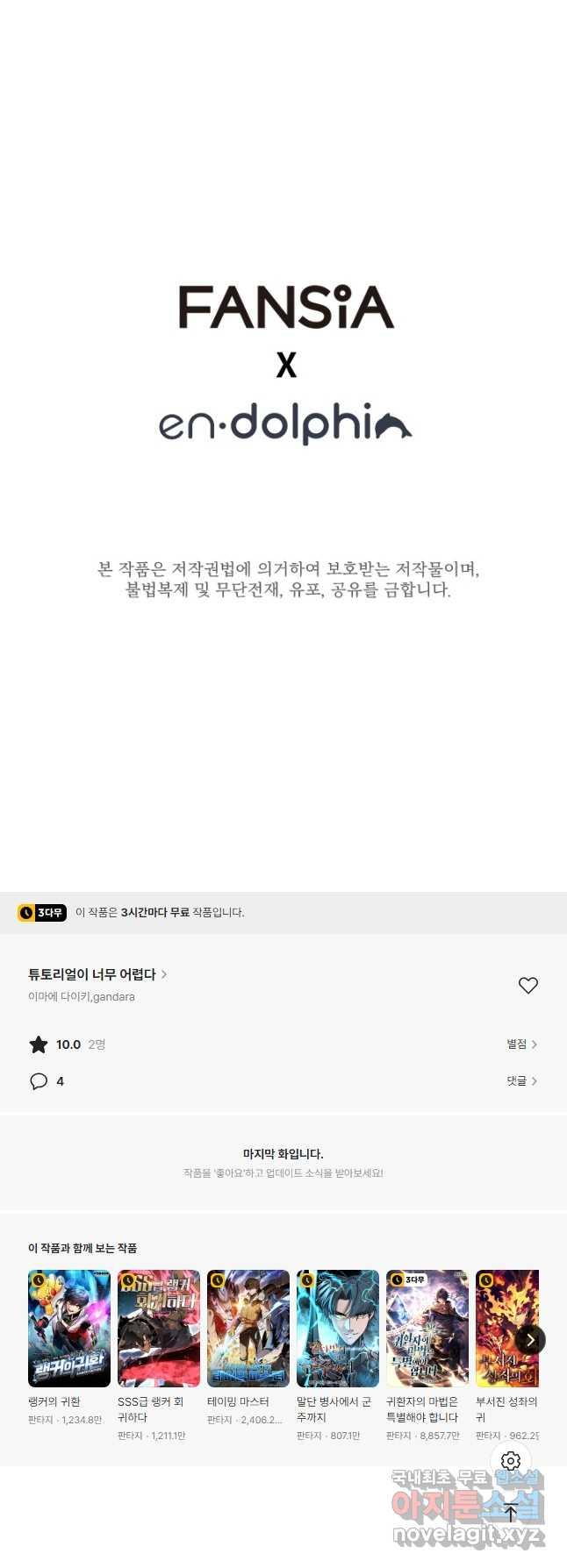
Task: Open the 랭커의 귀환 recommendation
Action: tap(69, 1328)
